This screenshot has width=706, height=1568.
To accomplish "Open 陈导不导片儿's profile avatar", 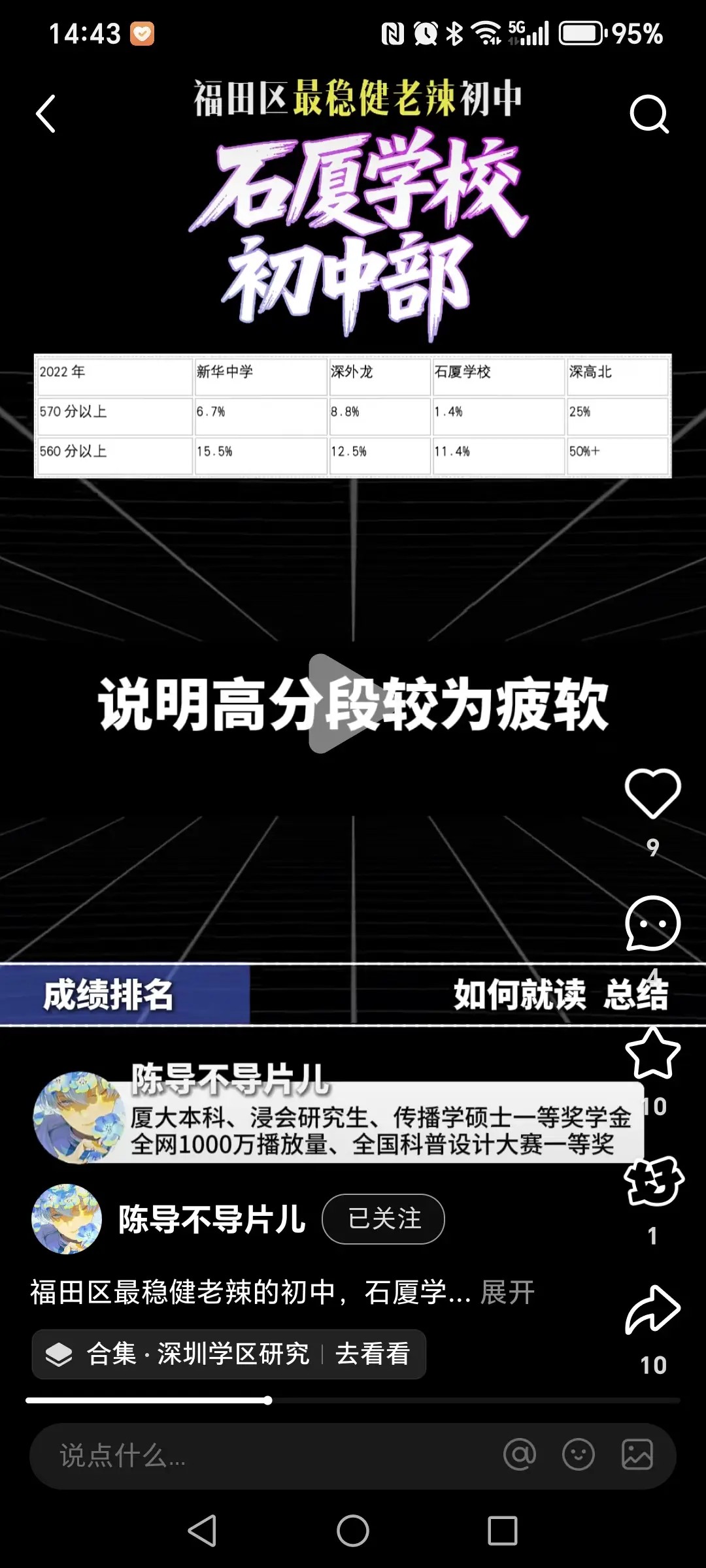I will (67, 1219).
